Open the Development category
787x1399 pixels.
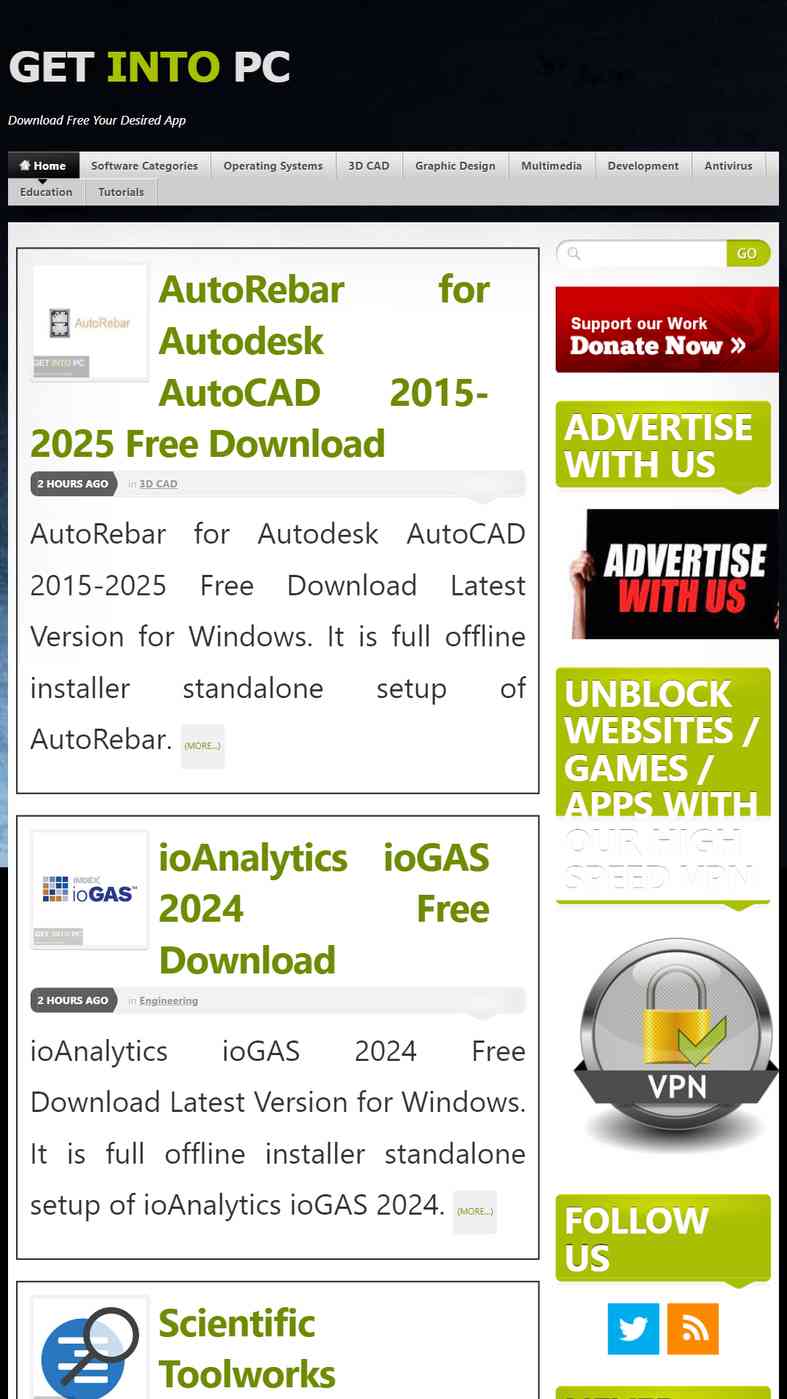click(643, 166)
